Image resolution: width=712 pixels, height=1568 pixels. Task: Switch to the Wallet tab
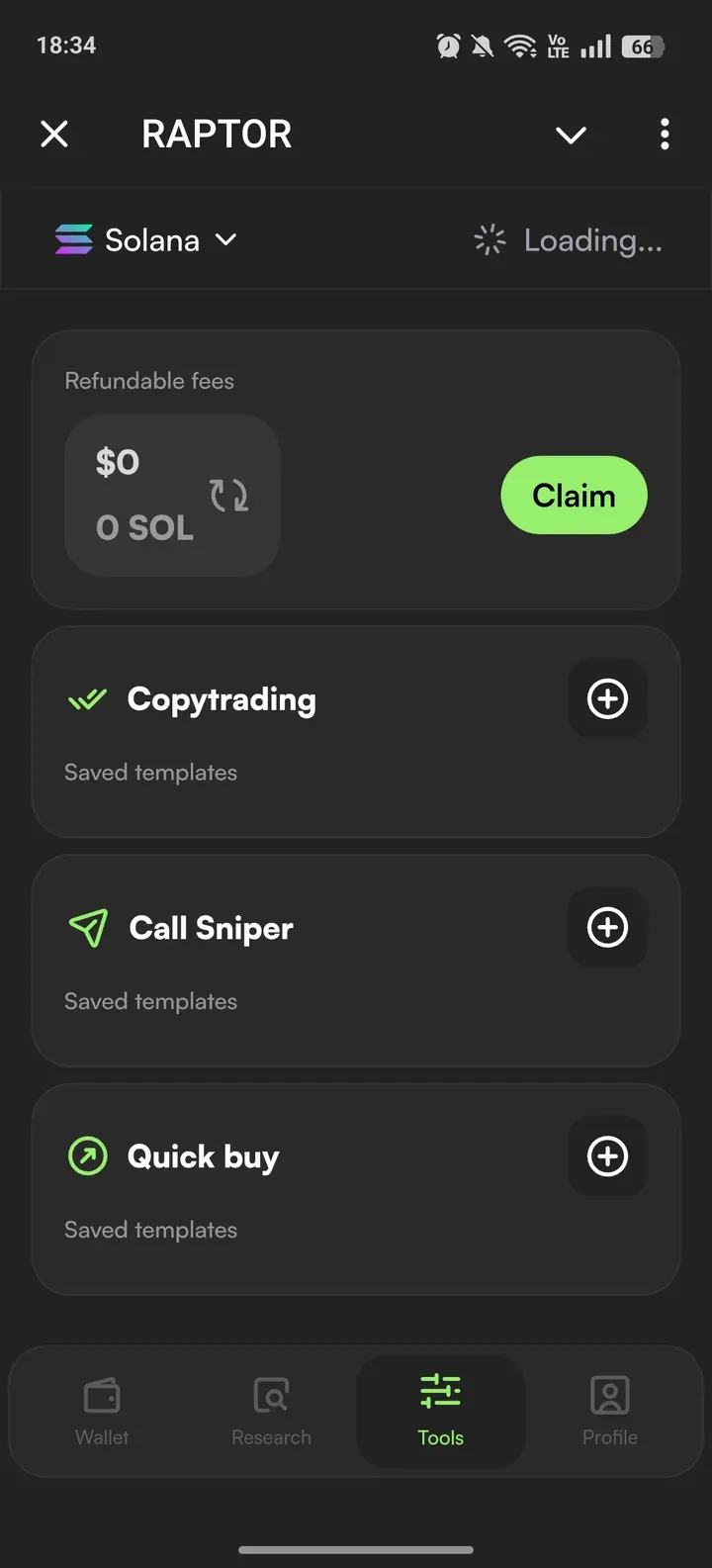tap(102, 1411)
